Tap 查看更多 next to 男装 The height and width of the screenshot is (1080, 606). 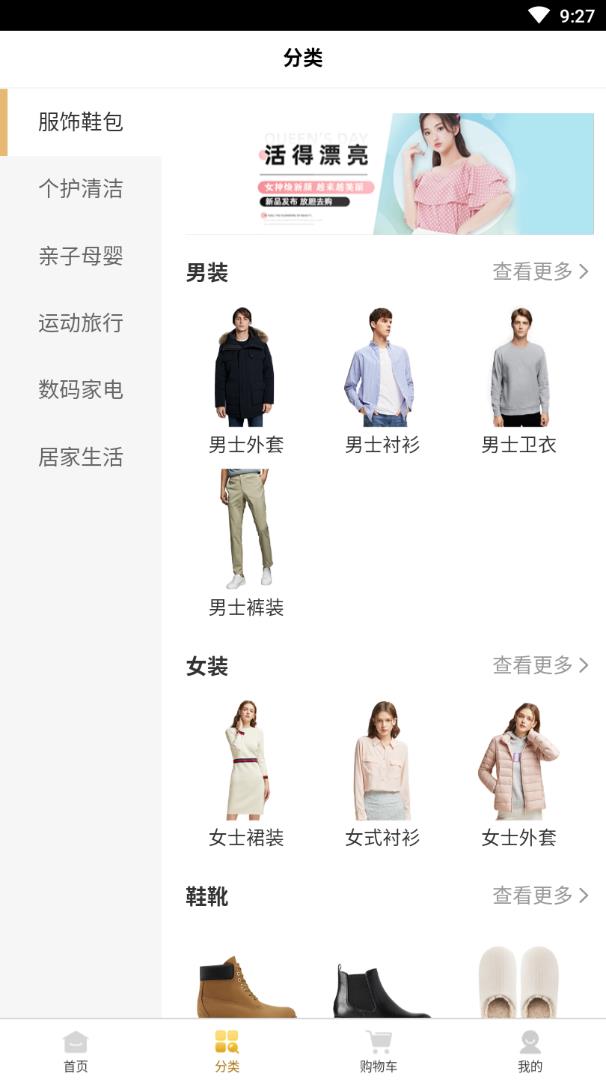(540, 272)
